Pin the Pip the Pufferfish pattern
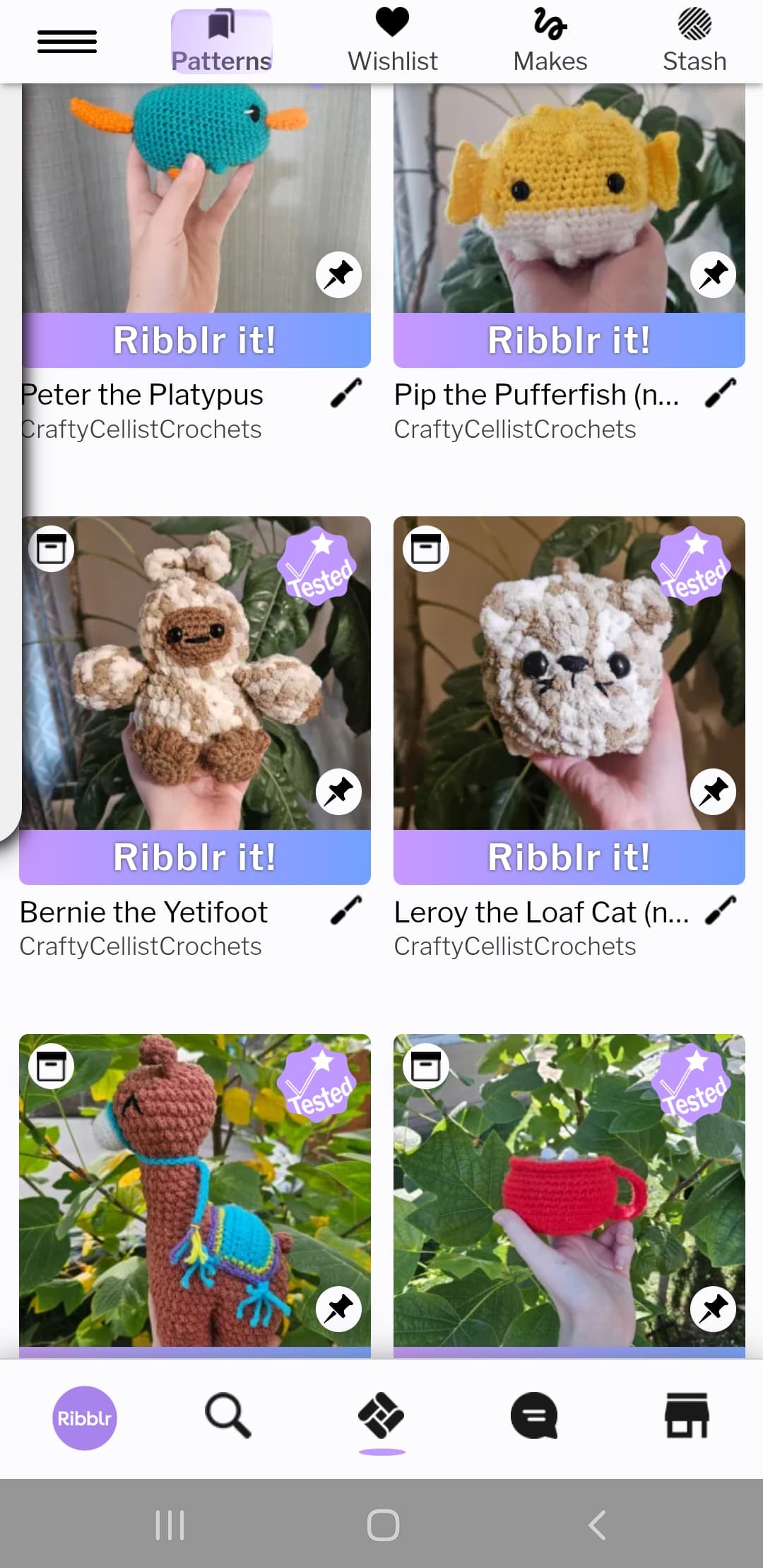 (713, 274)
